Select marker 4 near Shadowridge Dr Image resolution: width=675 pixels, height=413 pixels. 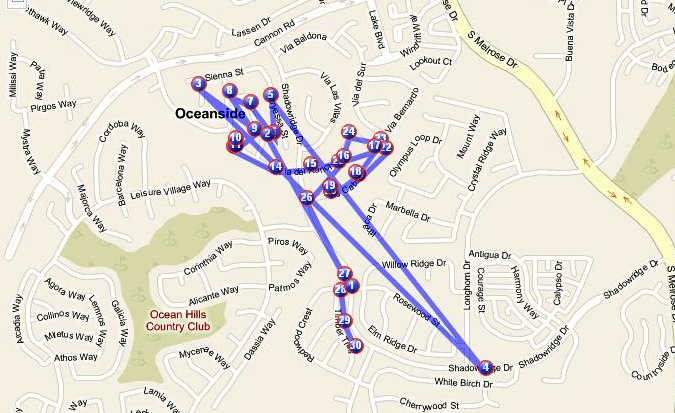coord(485,367)
